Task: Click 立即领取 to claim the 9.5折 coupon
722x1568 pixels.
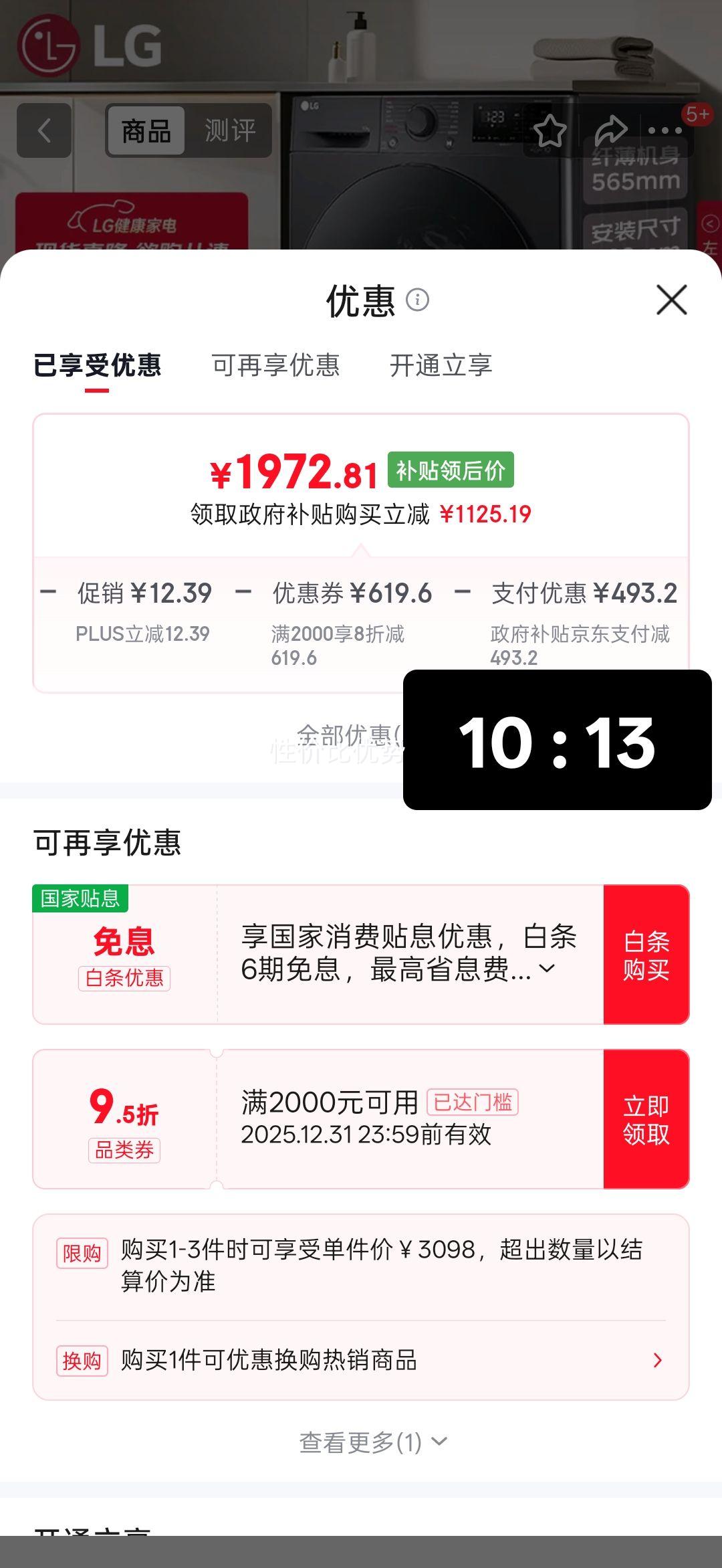Action: (x=647, y=1120)
